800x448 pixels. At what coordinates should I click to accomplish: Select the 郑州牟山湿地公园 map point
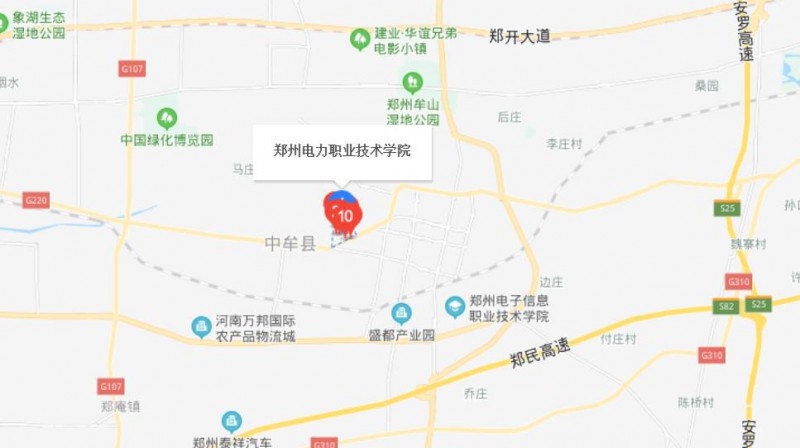410,82
